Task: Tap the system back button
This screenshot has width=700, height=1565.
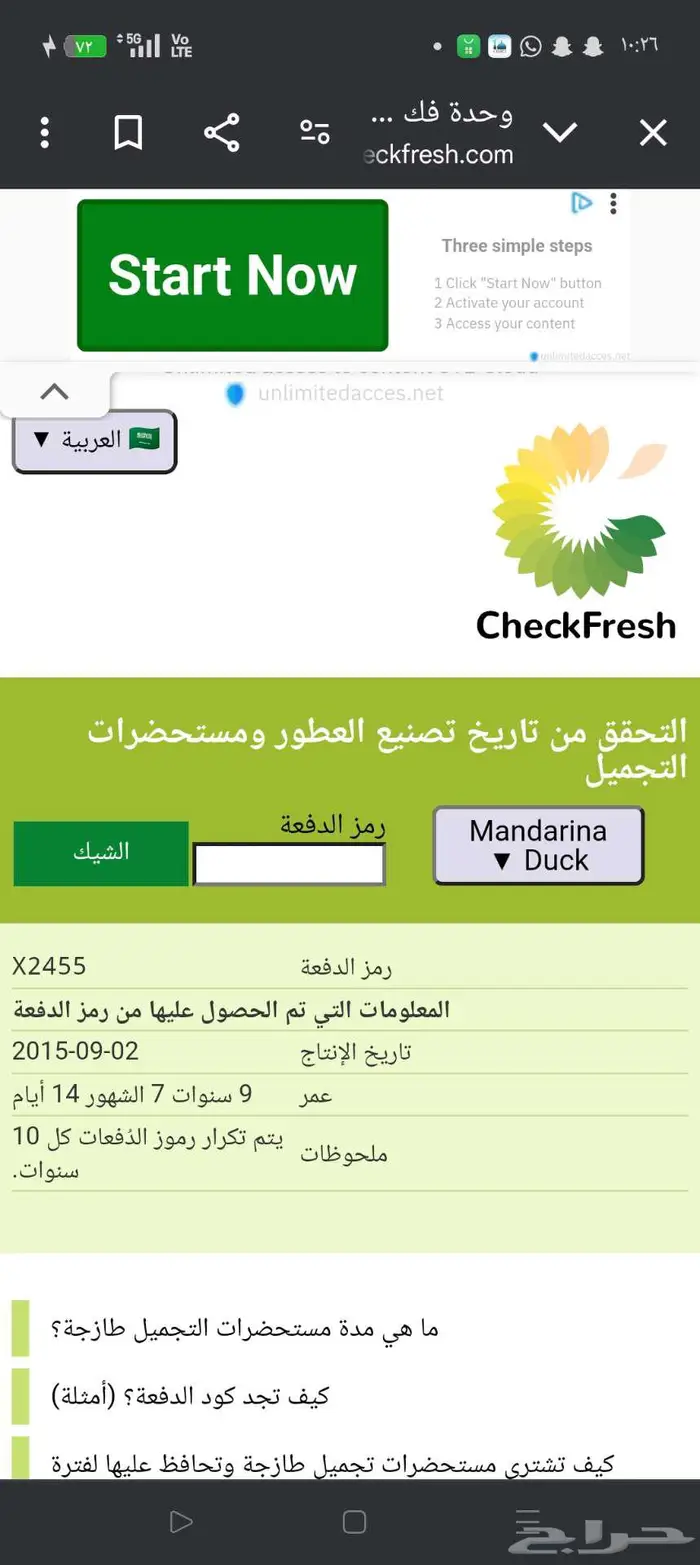Action: 181,1522
